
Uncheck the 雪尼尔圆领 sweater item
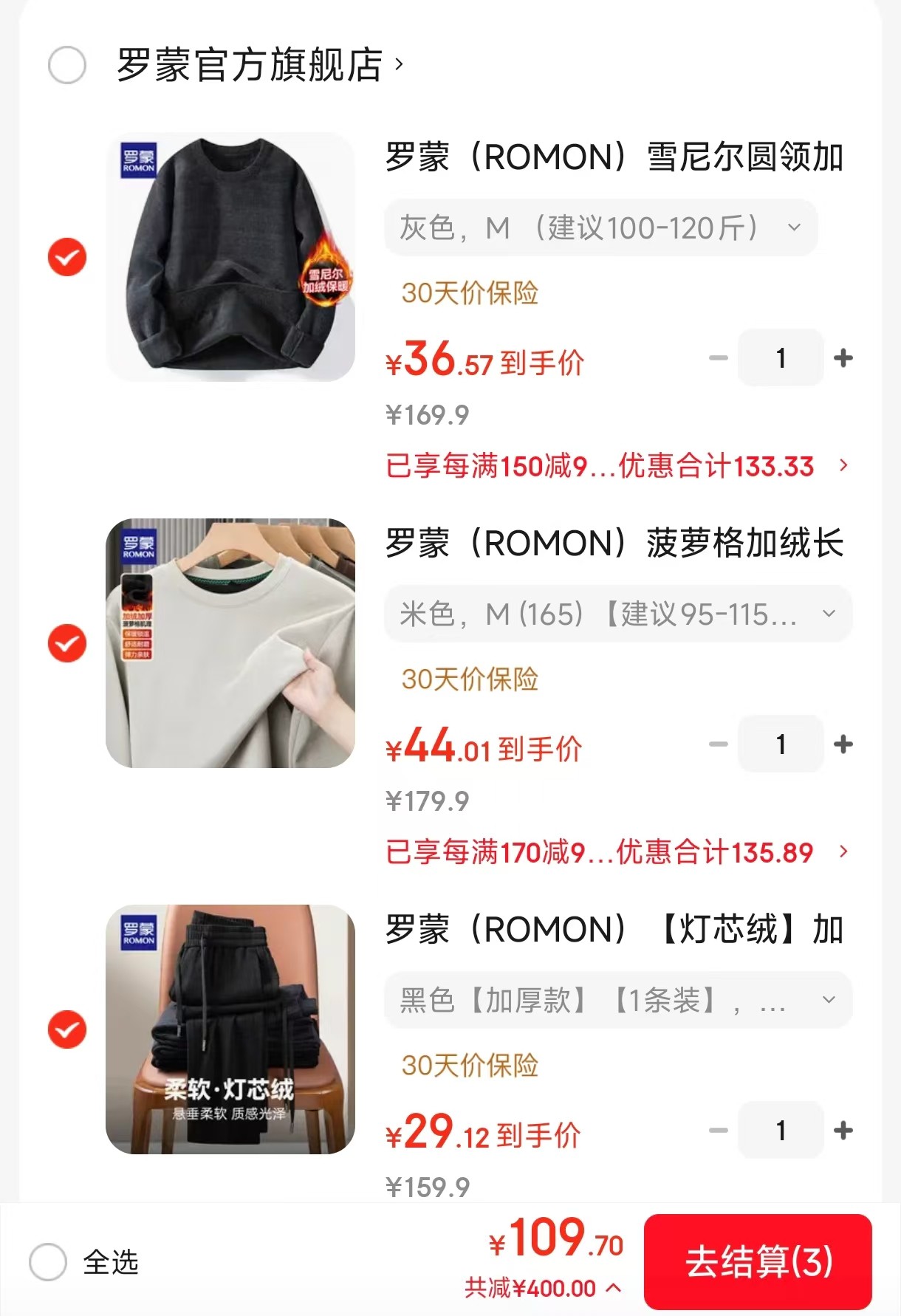(67, 257)
